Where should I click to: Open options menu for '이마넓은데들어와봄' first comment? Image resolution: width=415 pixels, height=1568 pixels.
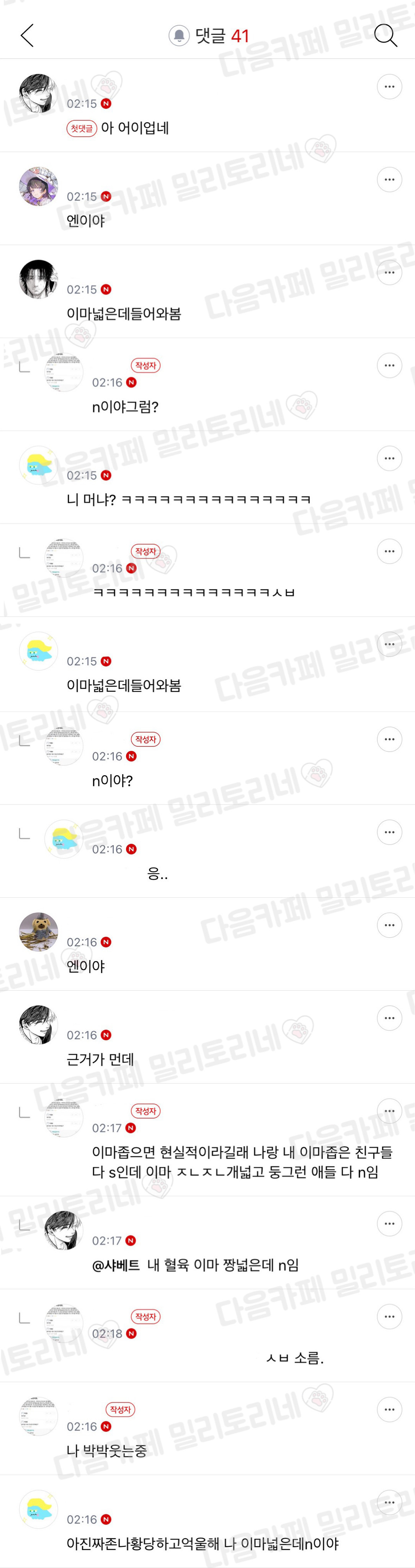click(389, 273)
